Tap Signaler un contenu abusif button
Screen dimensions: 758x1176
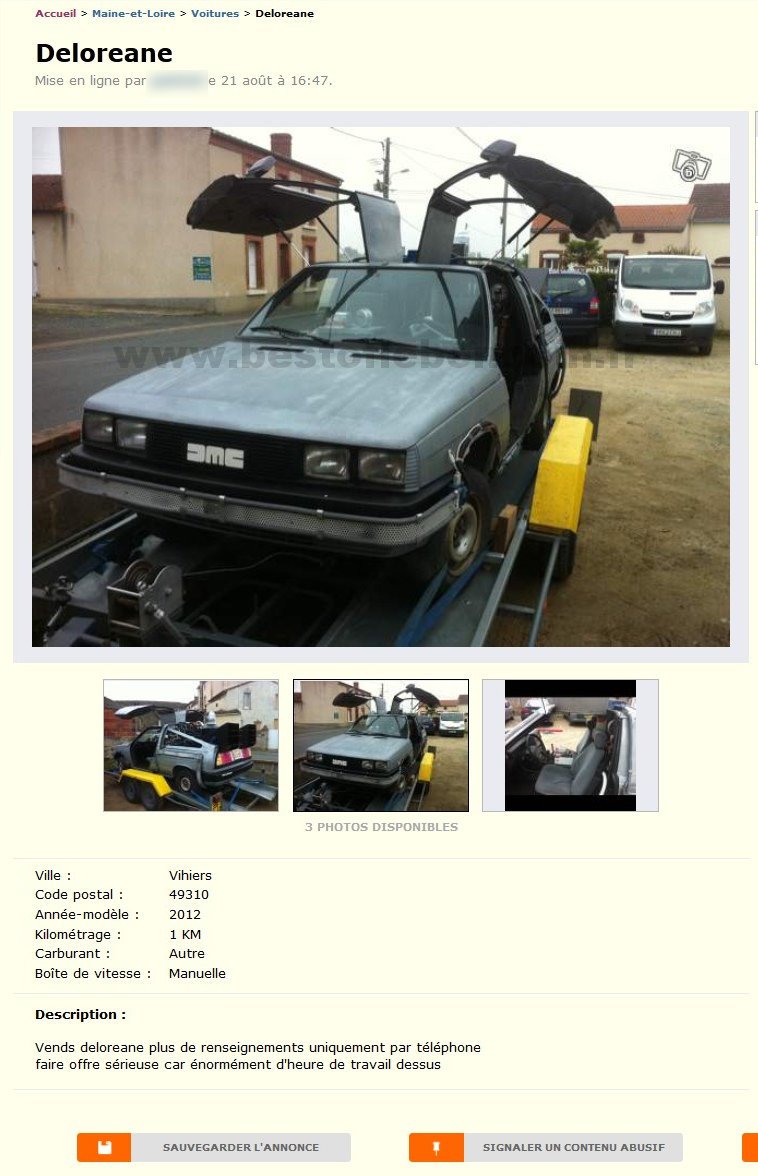546,1147
